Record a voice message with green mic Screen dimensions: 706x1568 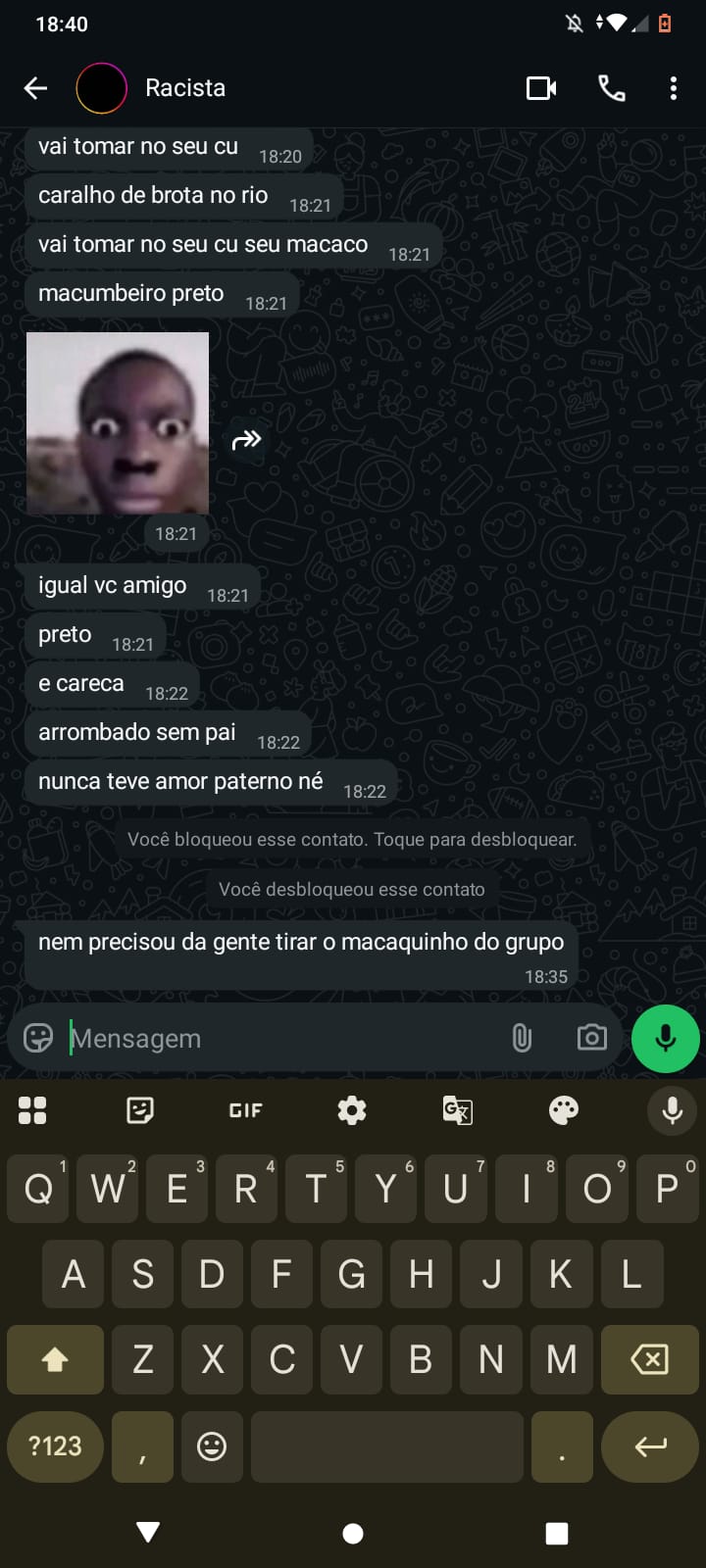click(665, 1038)
